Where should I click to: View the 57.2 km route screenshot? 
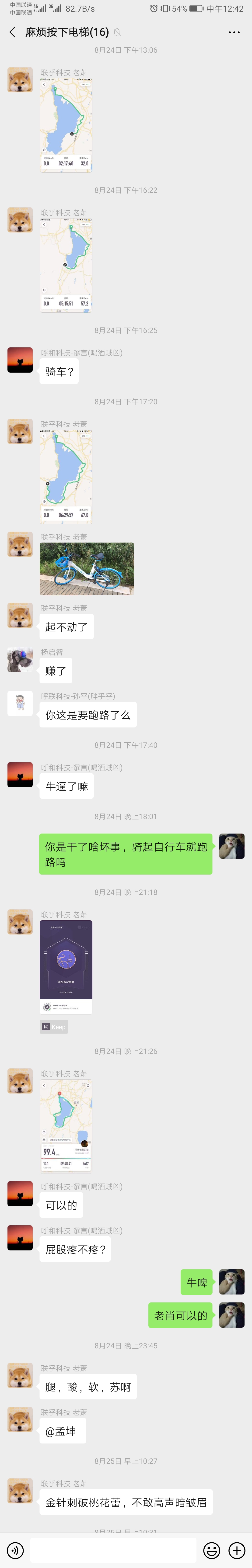(x=66, y=265)
